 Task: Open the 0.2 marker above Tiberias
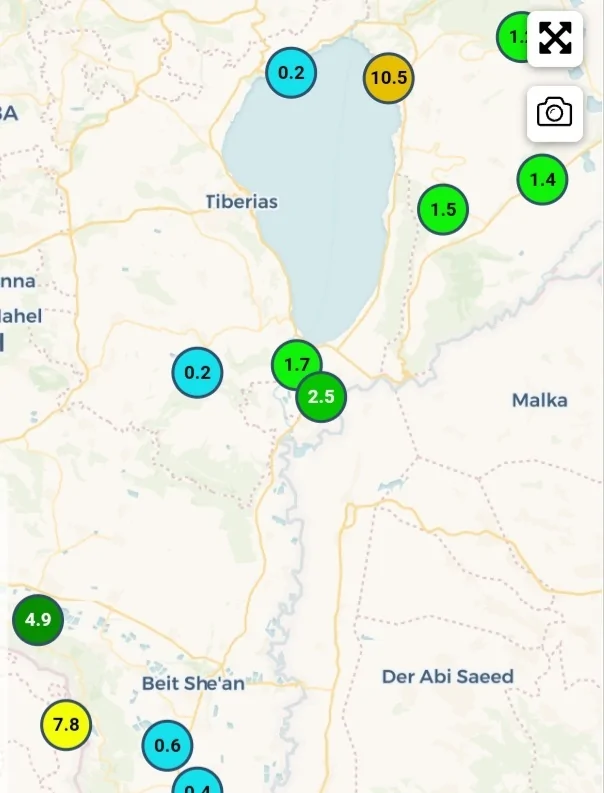coord(291,72)
